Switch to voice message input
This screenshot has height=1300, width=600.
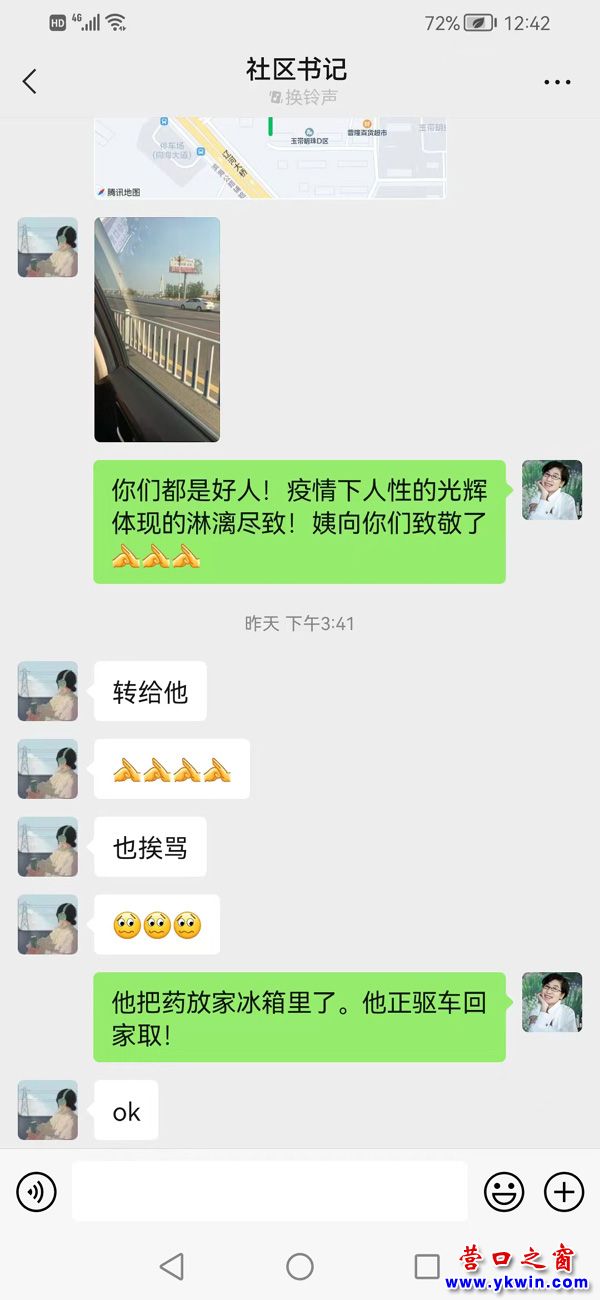[37, 1191]
